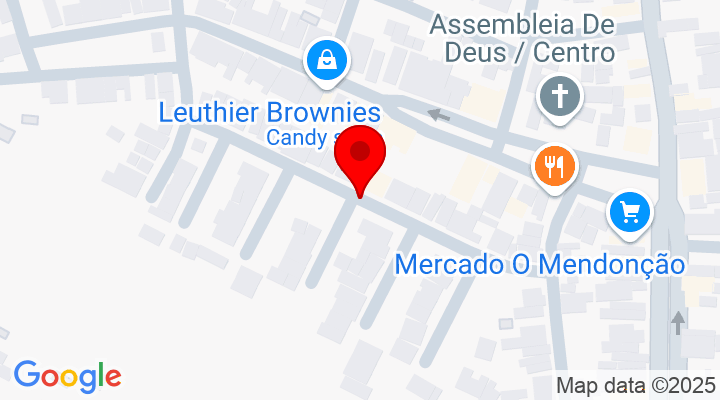
Task: Open Leuthier Brownies shopping bag marker
Action: (x=327, y=59)
